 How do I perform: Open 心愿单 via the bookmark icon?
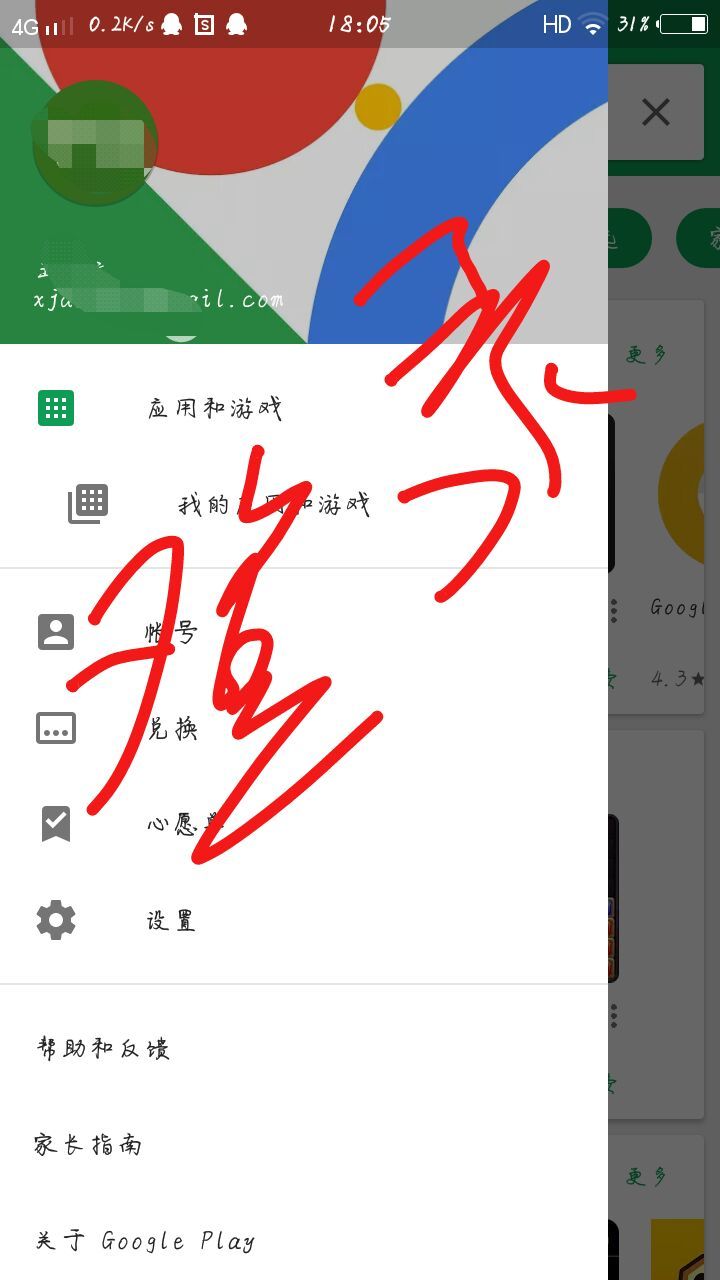(x=56, y=823)
